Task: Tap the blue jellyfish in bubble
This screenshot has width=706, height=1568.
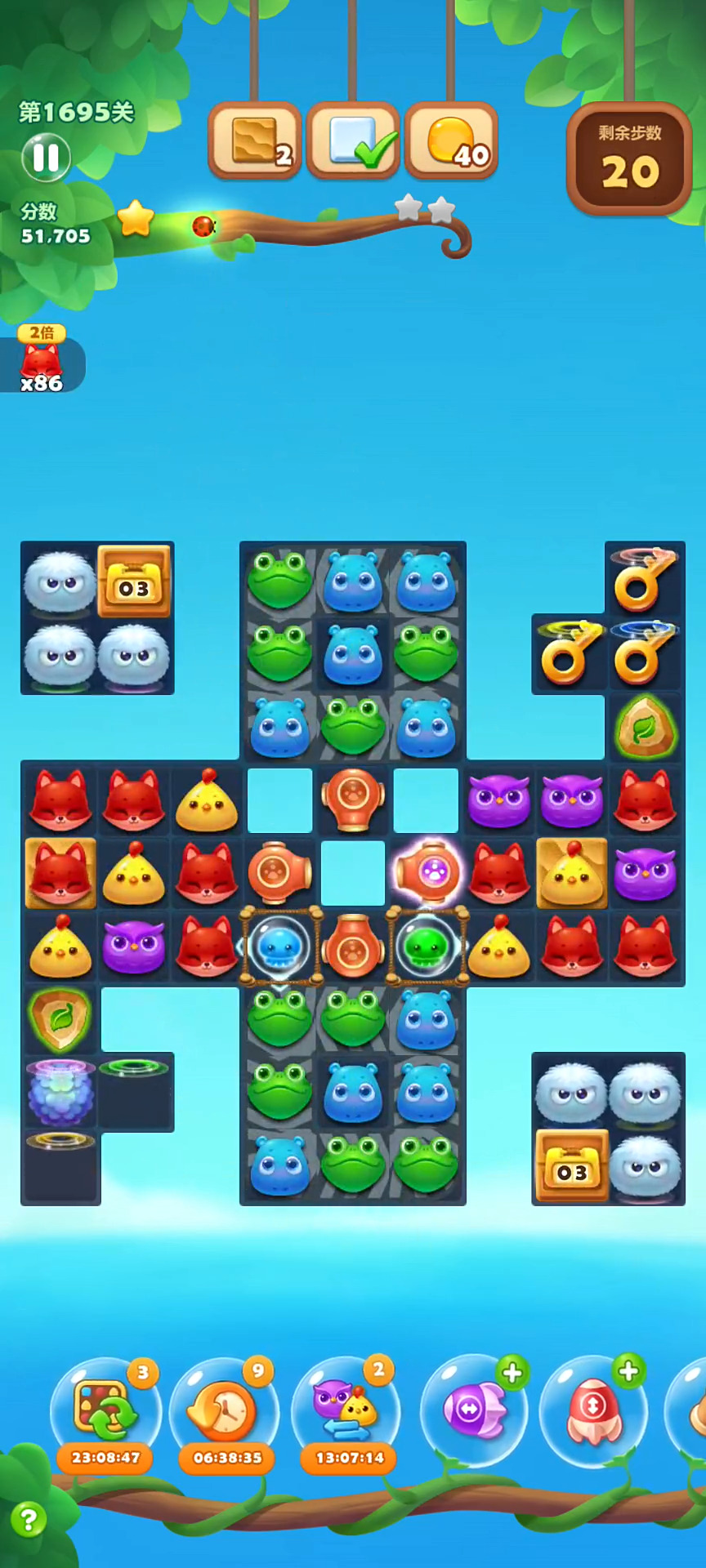Action: [x=280, y=947]
